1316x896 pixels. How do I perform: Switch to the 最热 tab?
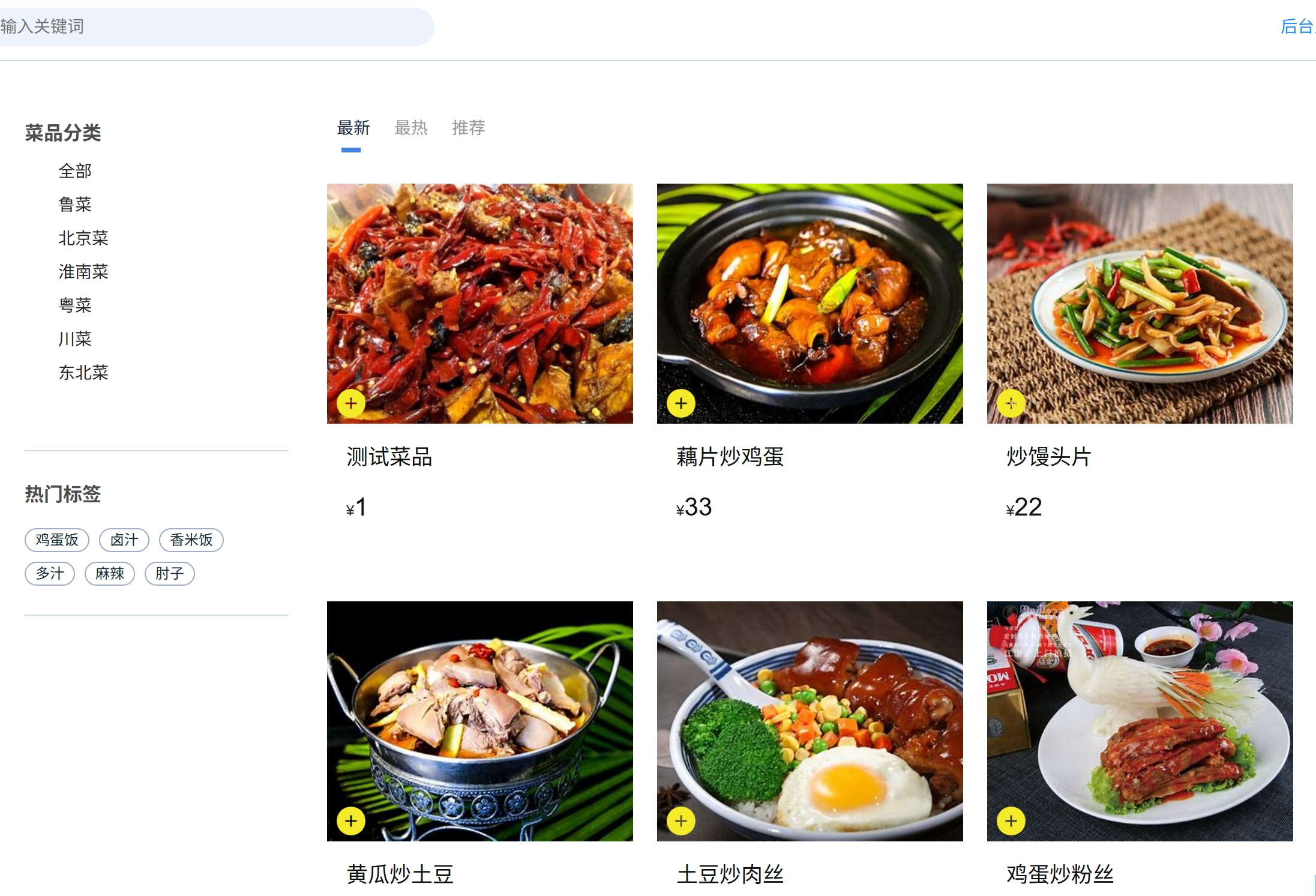pyautogui.click(x=410, y=128)
